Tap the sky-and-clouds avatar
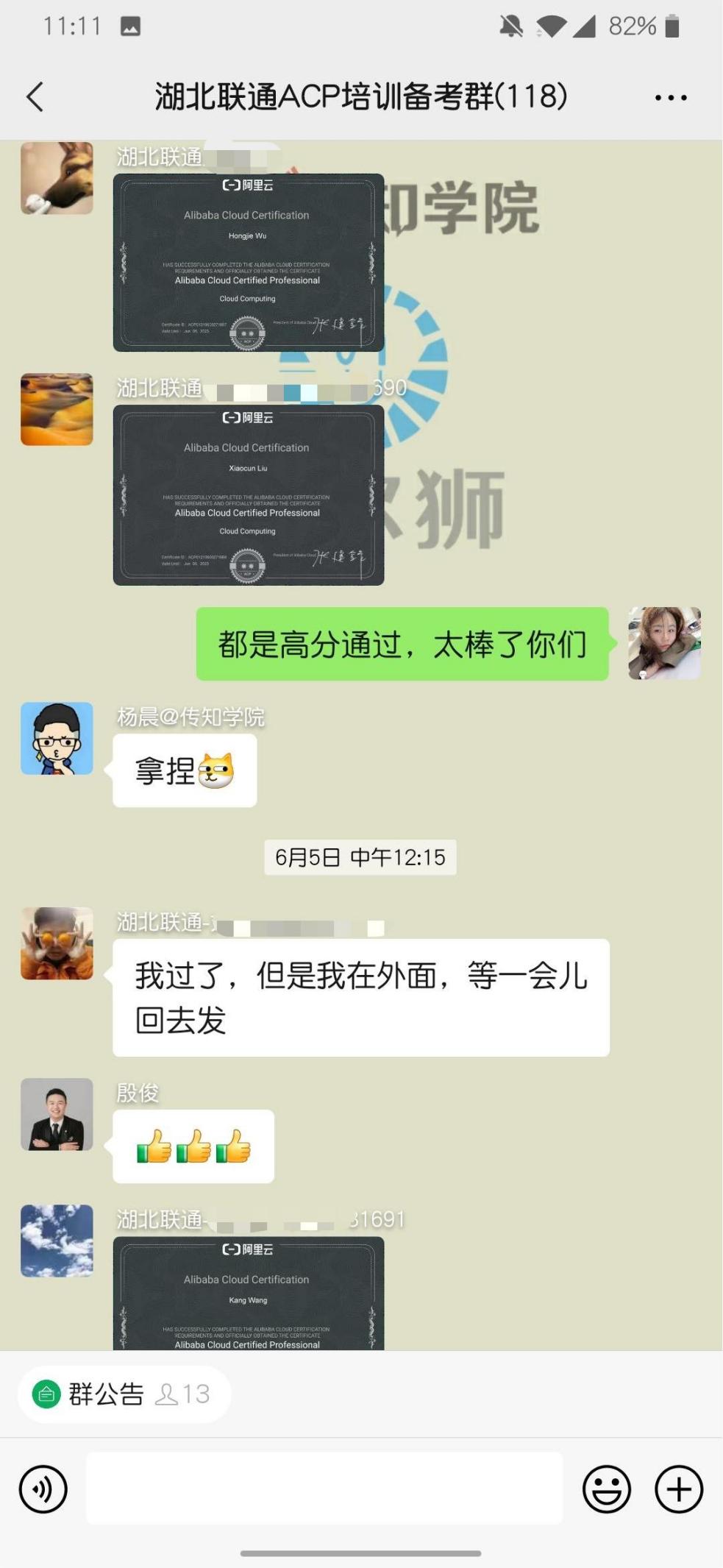 57,1241
